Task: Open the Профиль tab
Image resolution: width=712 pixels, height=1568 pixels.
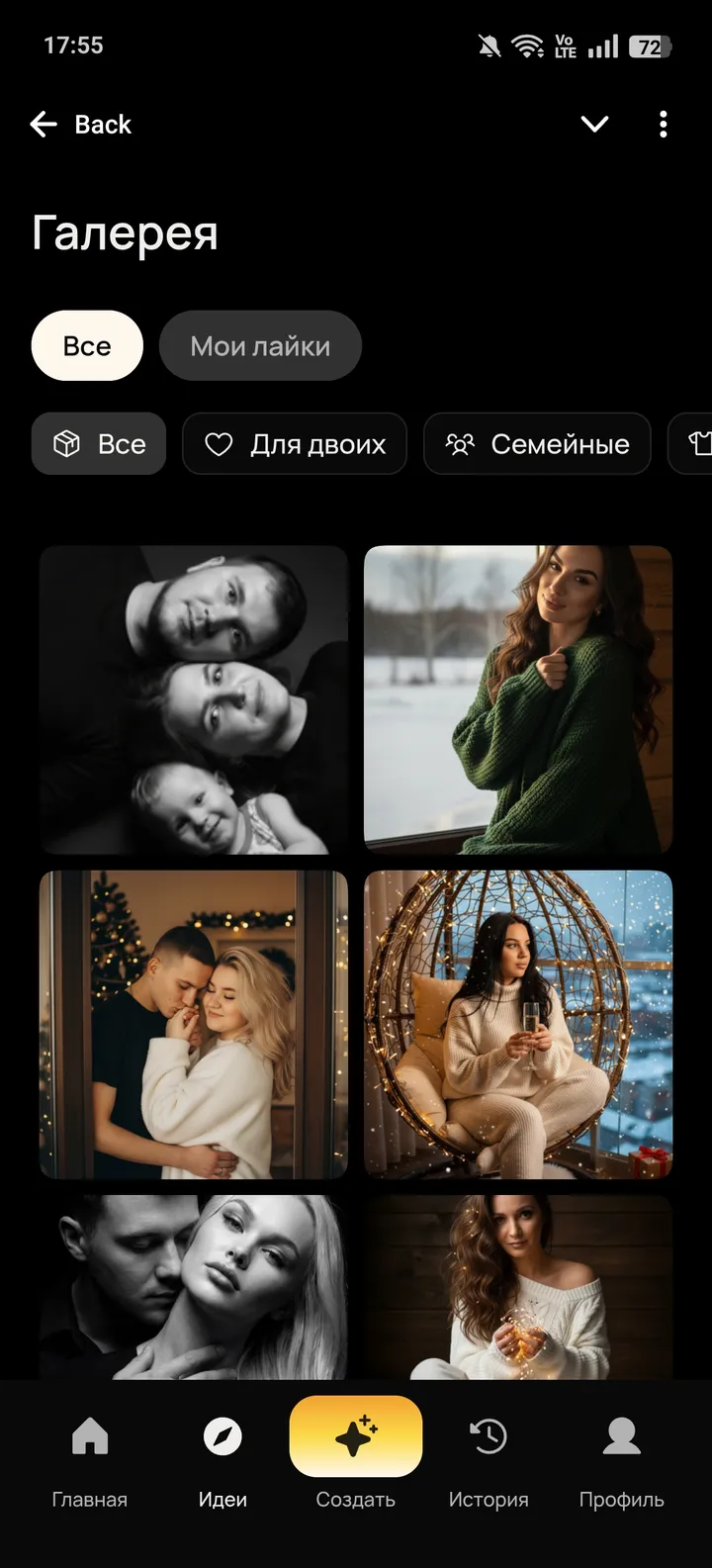Action: point(621,1461)
